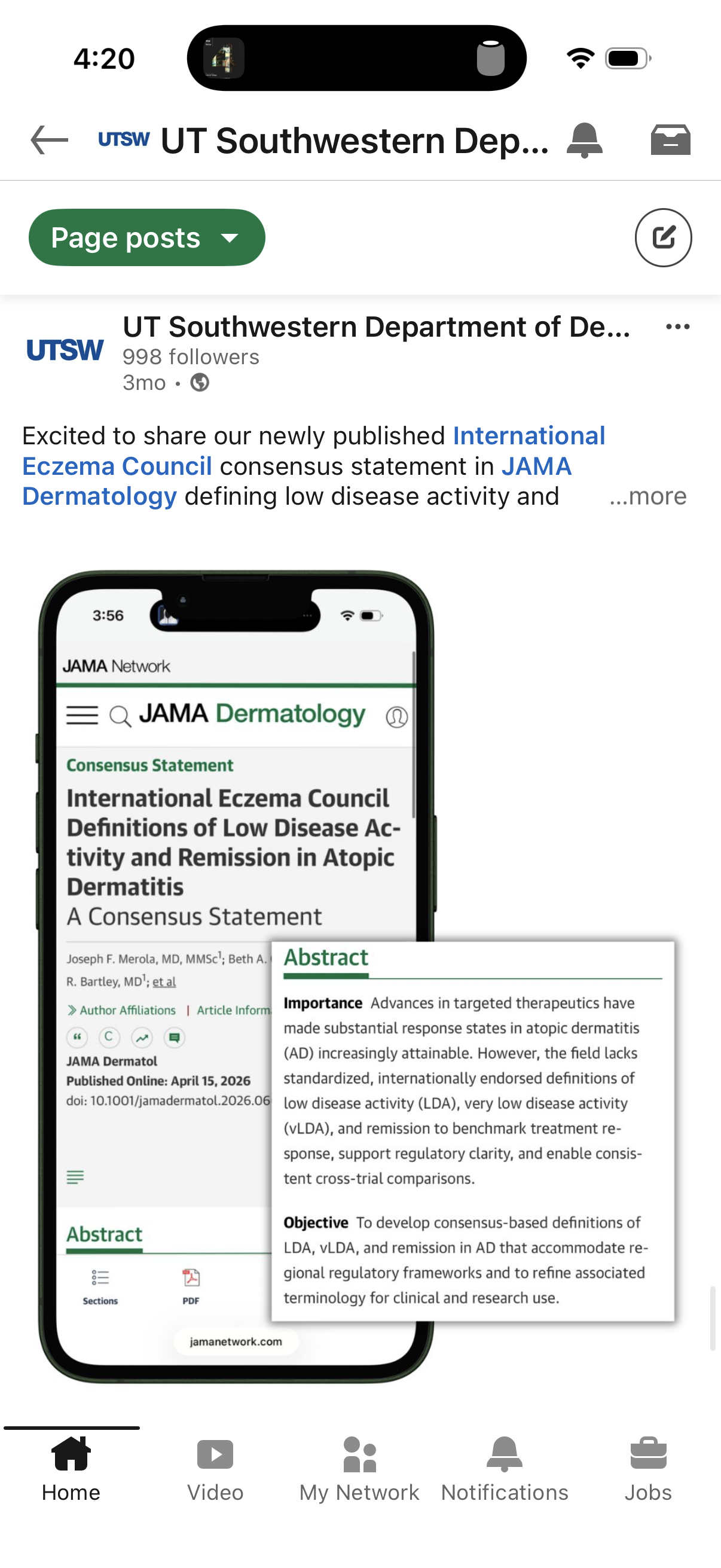Open the International Eczema Council link
Viewport: 721px width, 1568px height.
313,451
